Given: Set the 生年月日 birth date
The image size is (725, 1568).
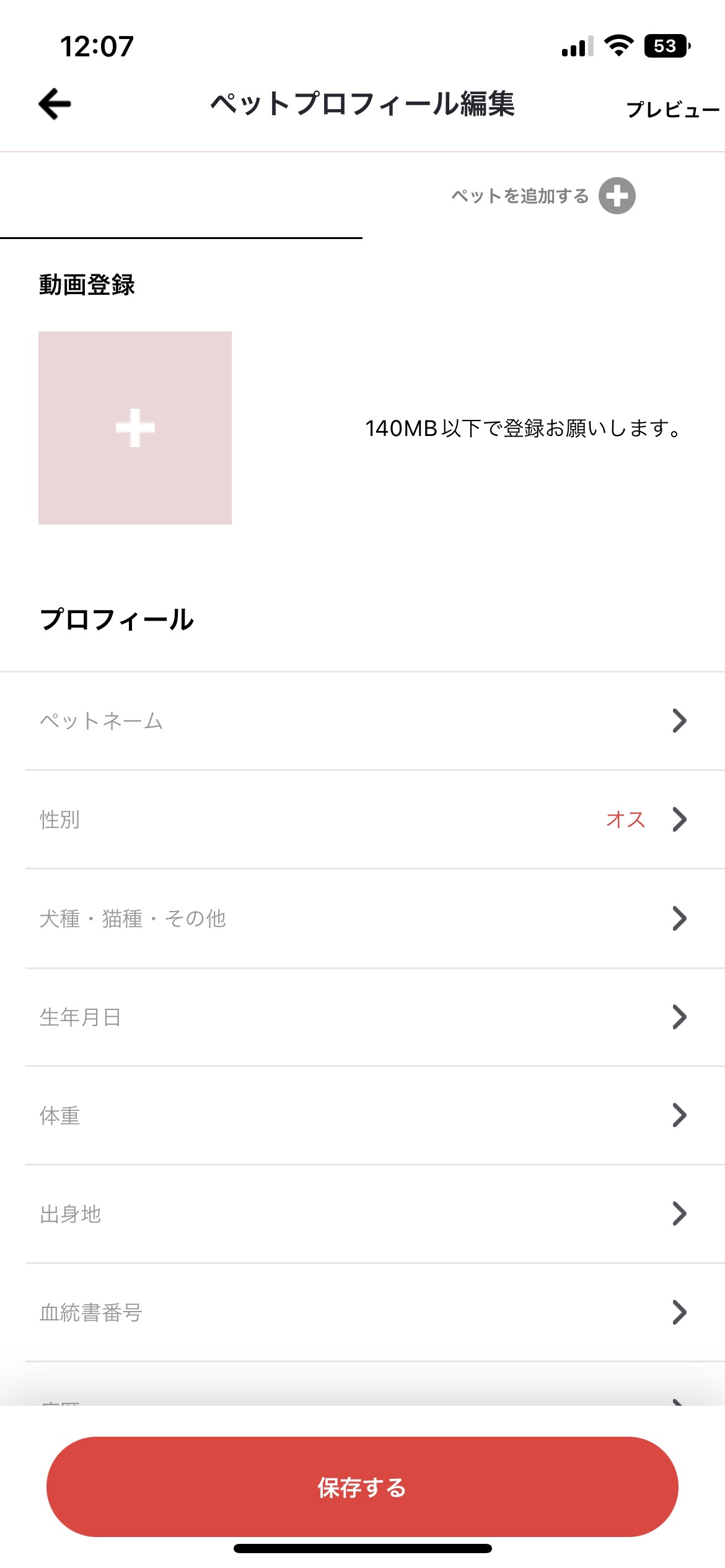Looking at the screenshot, I should (x=362, y=1017).
